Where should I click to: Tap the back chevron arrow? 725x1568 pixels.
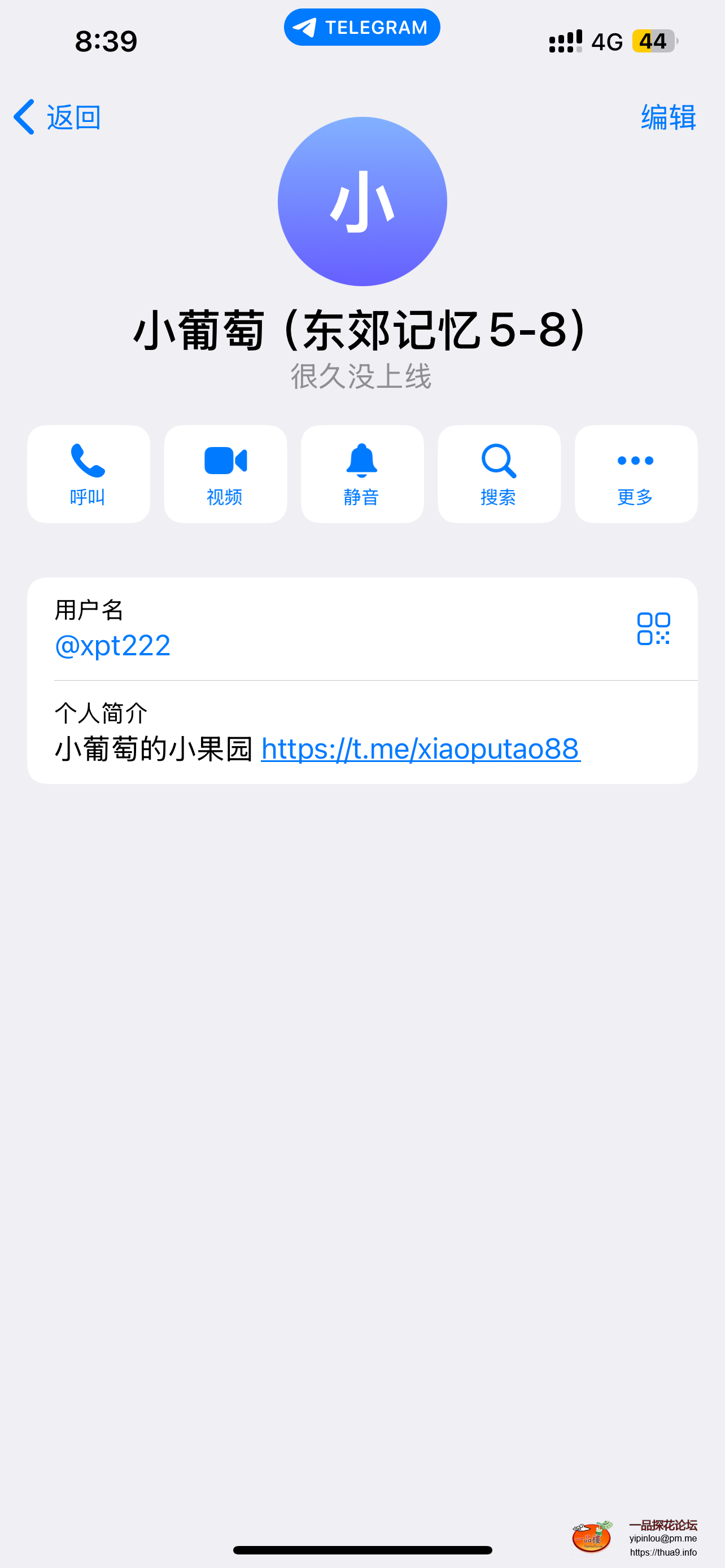(x=23, y=117)
